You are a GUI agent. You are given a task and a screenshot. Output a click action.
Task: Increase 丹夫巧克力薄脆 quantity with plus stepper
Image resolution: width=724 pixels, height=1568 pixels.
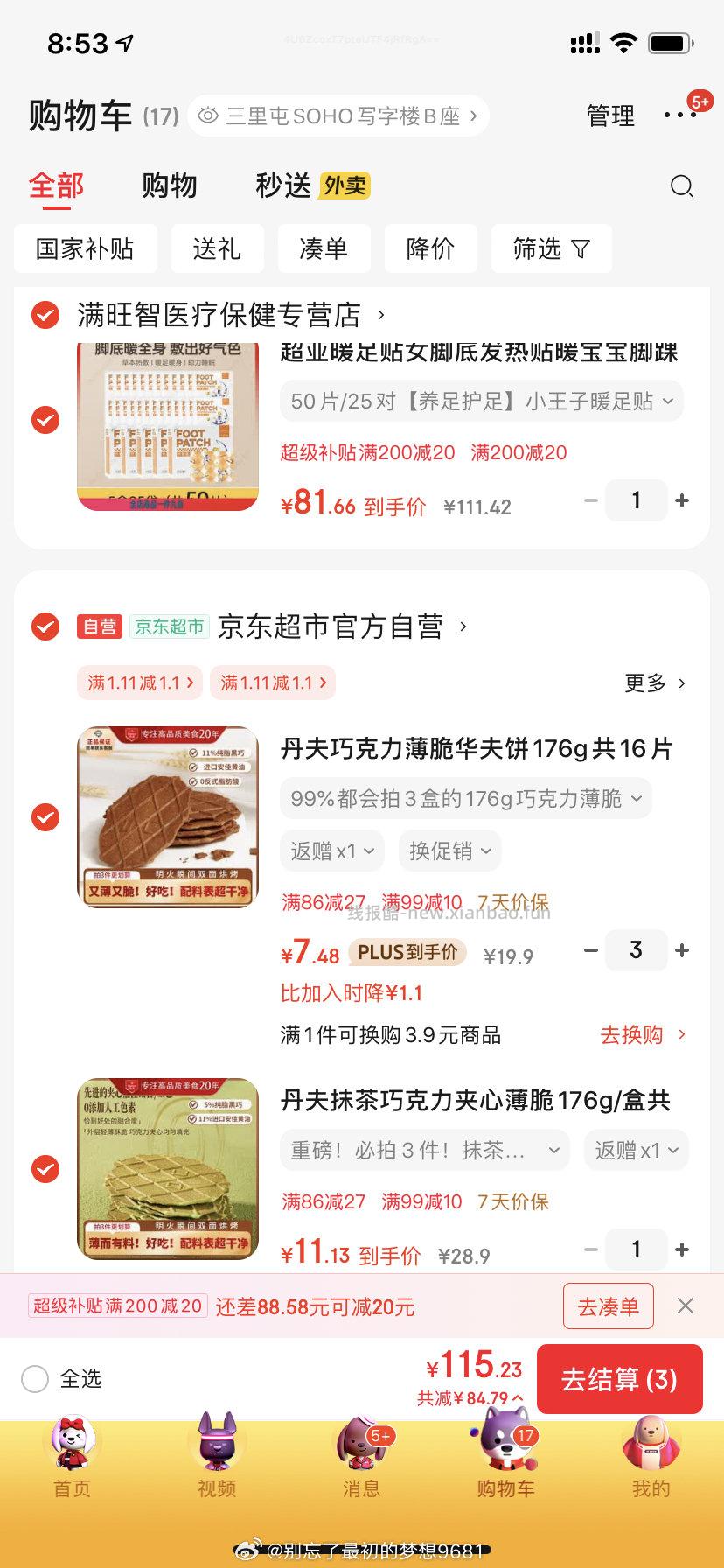pyautogui.click(x=683, y=950)
